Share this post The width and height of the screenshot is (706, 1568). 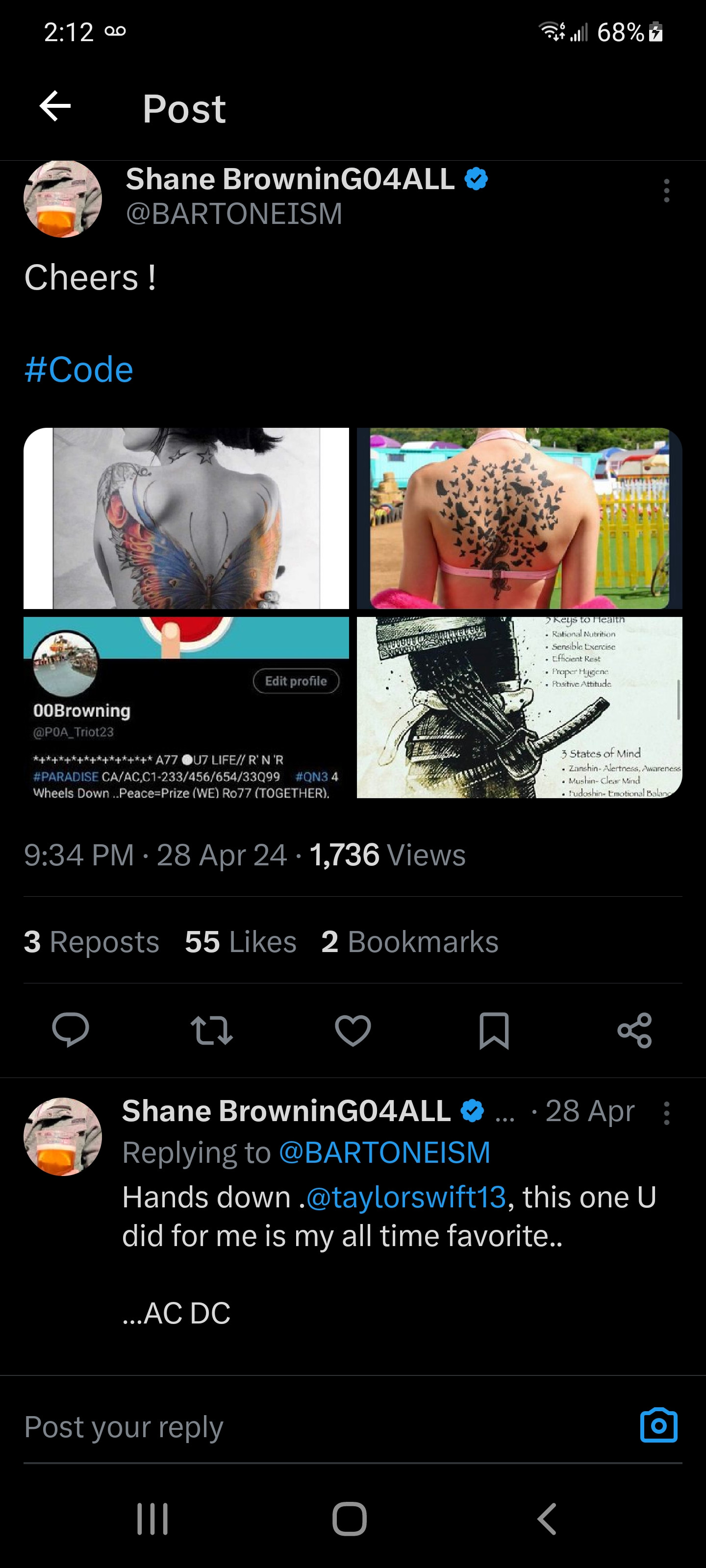point(634,1030)
